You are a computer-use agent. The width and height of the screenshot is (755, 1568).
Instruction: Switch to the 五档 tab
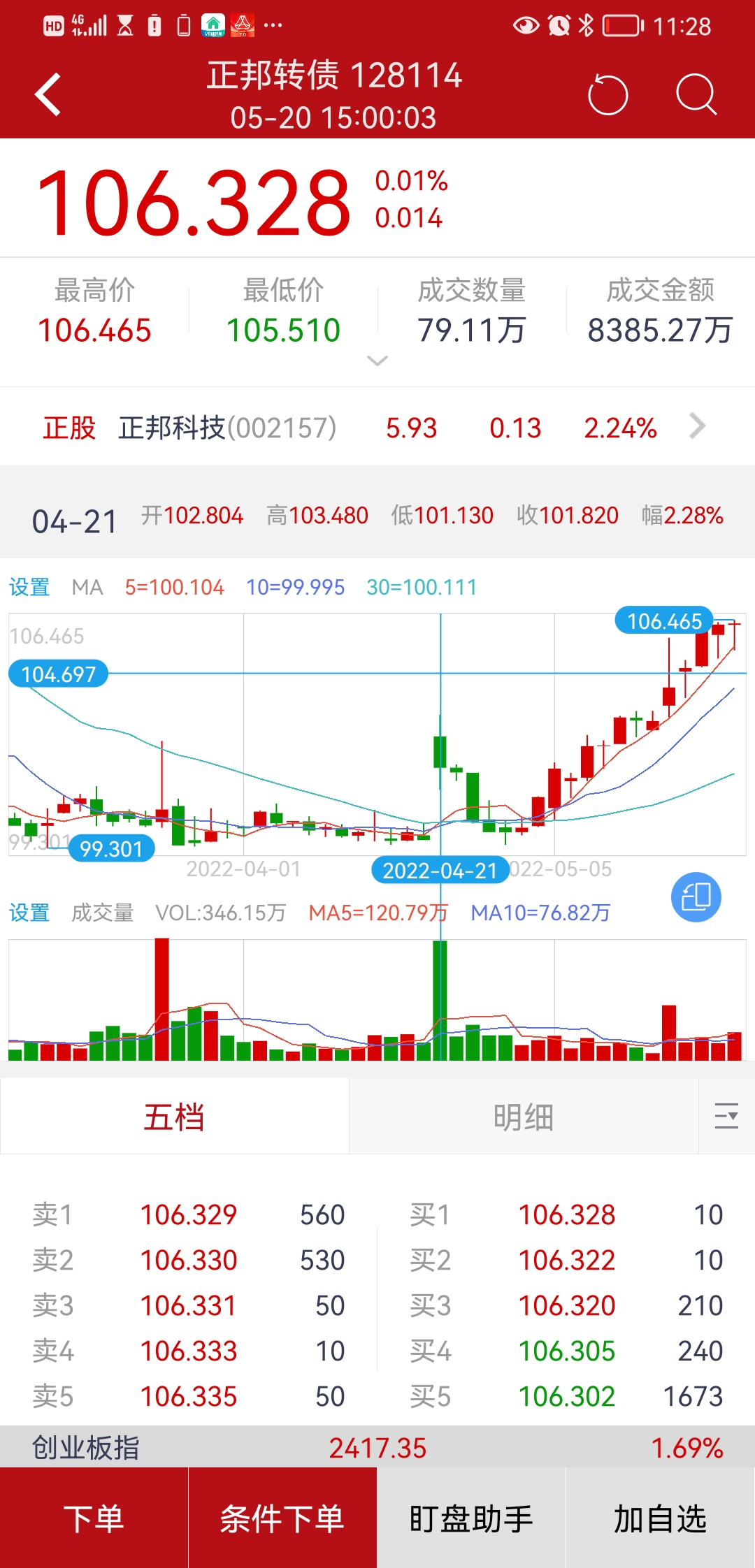(174, 1117)
